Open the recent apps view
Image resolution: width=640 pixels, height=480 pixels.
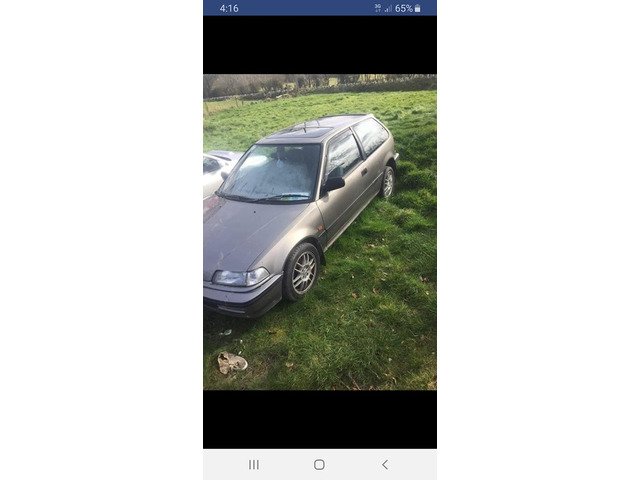click(x=254, y=464)
